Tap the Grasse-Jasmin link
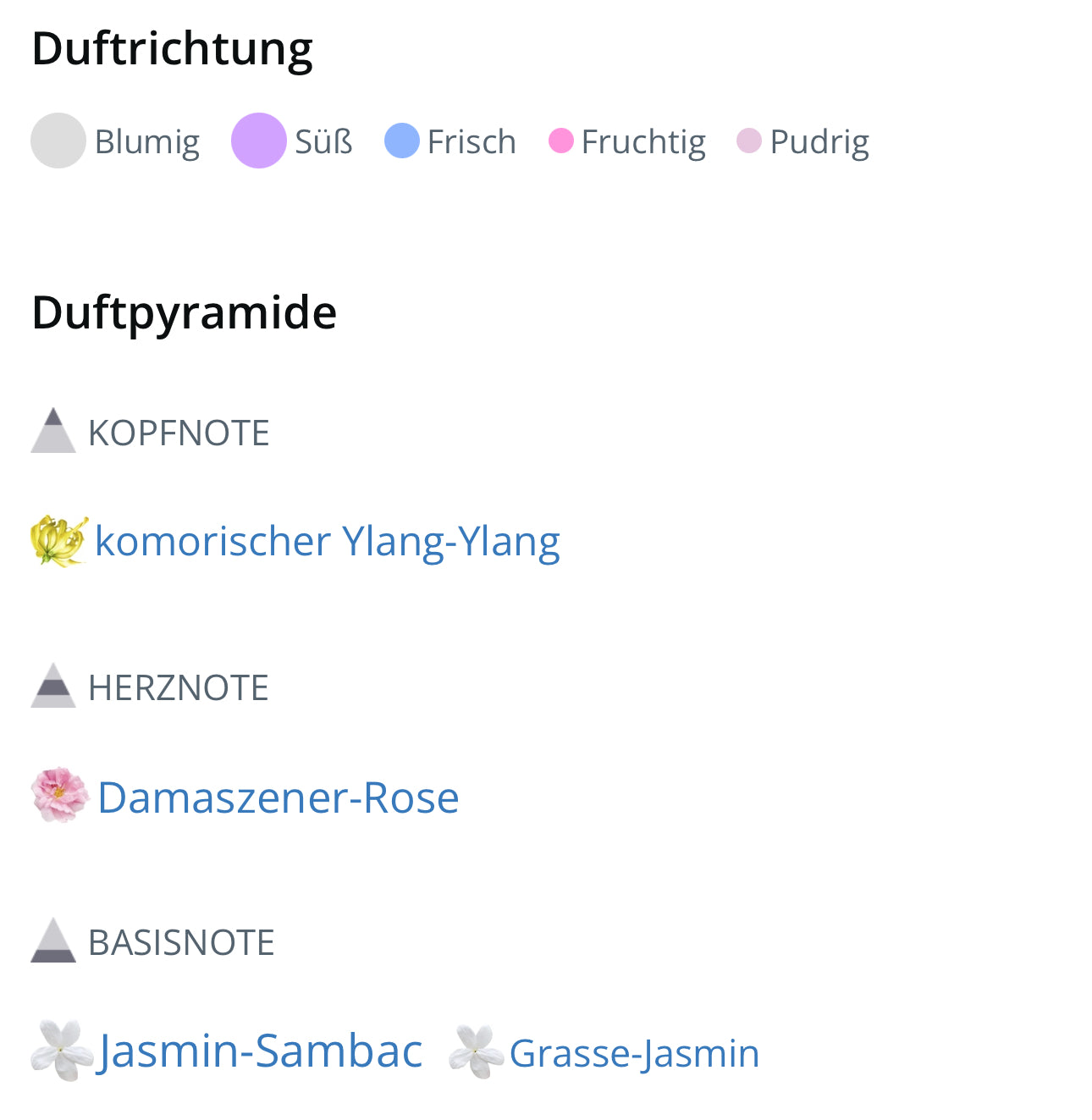This screenshot has height=1120, width=1092. (x=633, y=1054)
